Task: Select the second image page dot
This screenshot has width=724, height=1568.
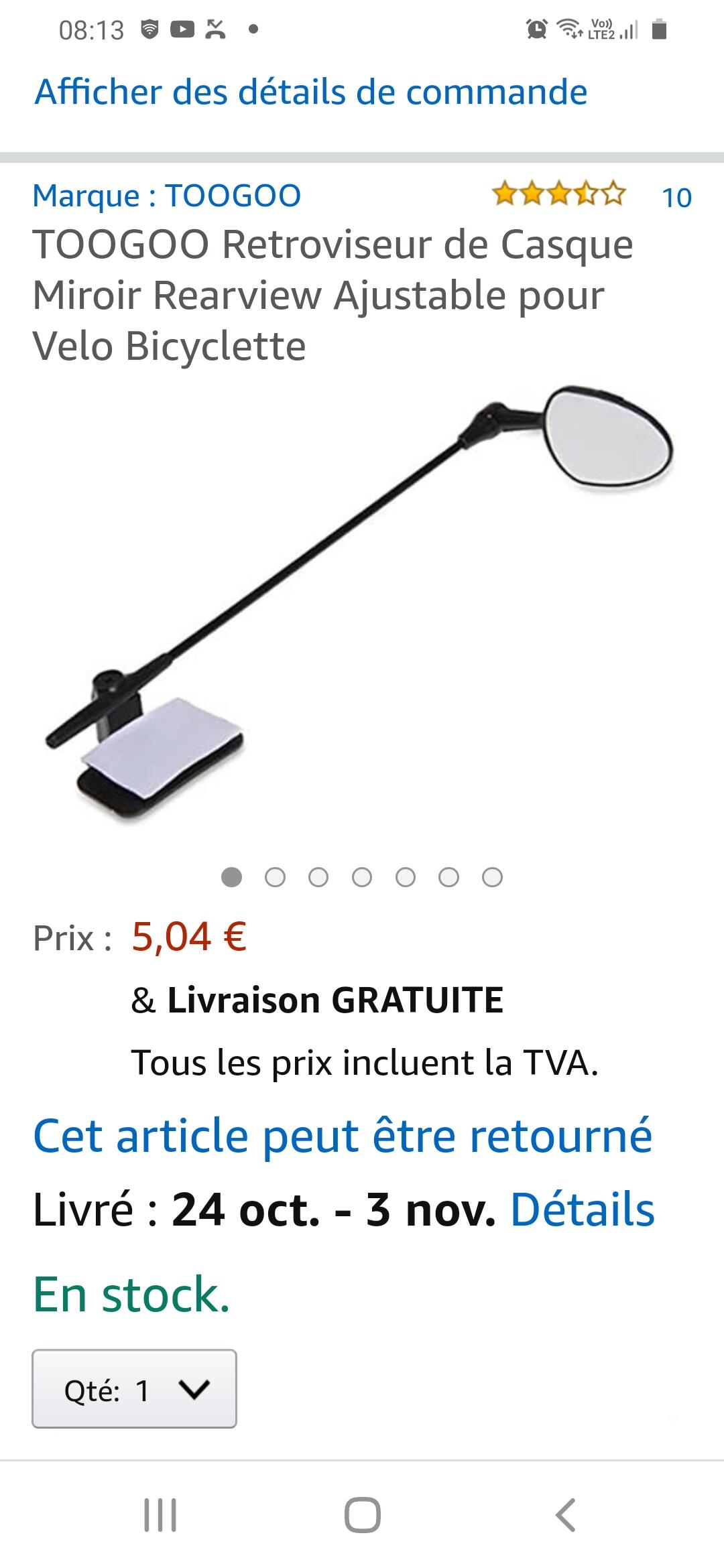Action: (x=275, y=877)
